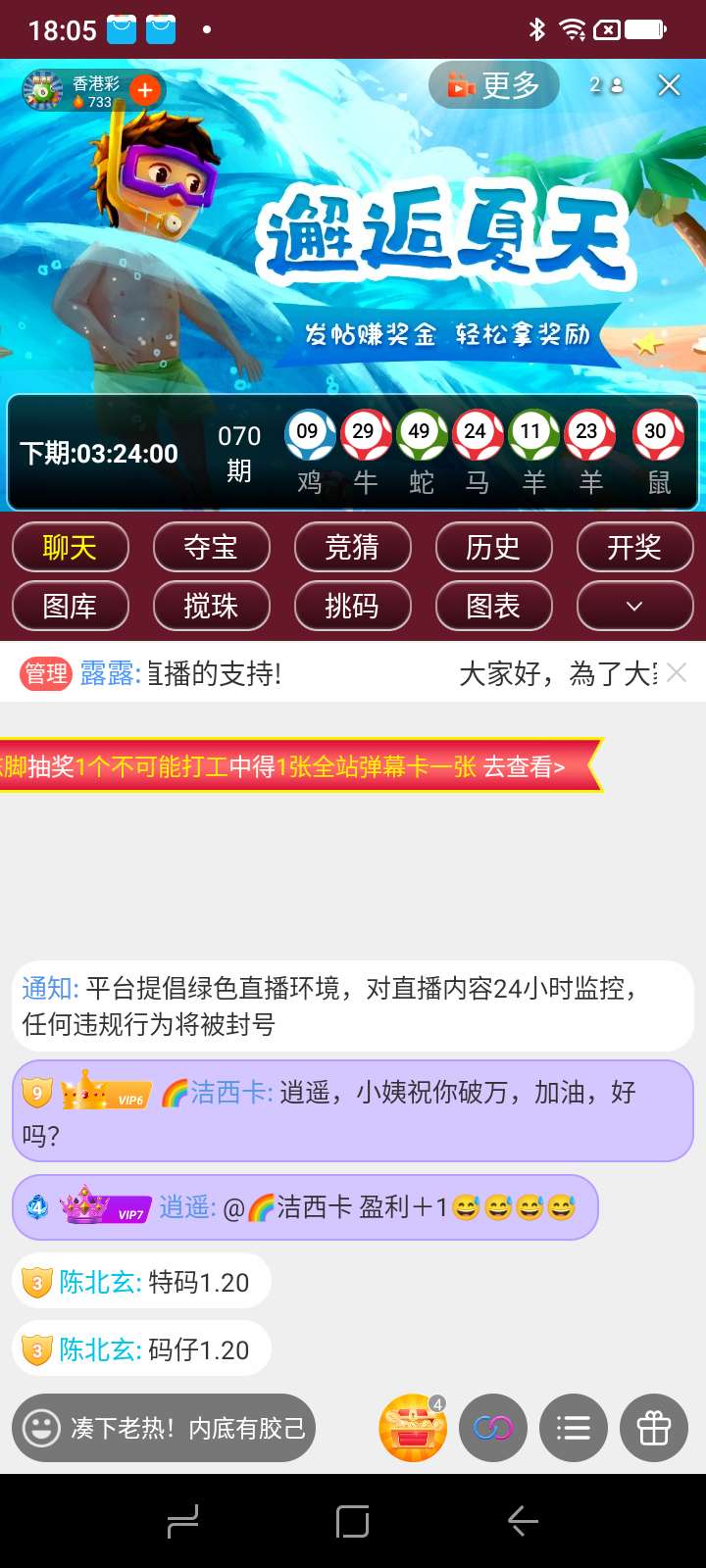
Task: Follow 香港彩 with the plus button
Action: click(145, 90)
